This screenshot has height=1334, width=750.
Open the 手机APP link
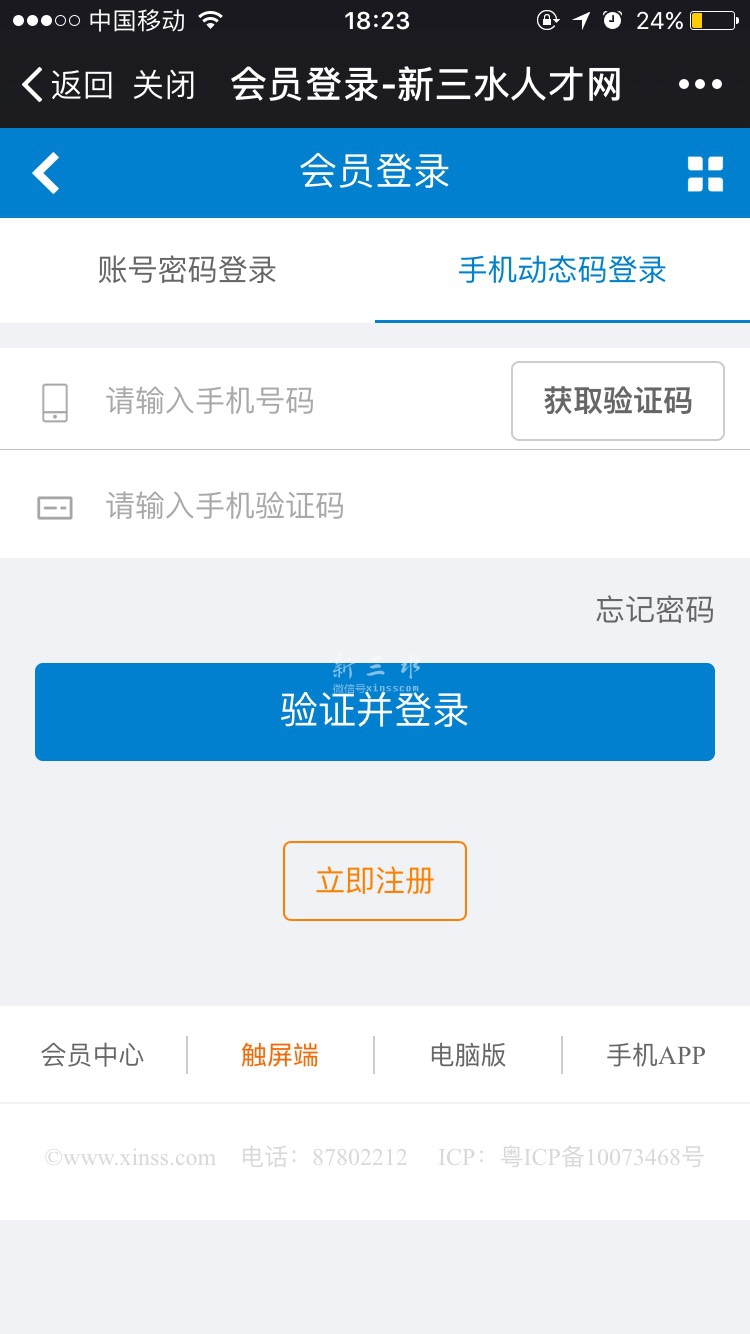click(656, 1055)
